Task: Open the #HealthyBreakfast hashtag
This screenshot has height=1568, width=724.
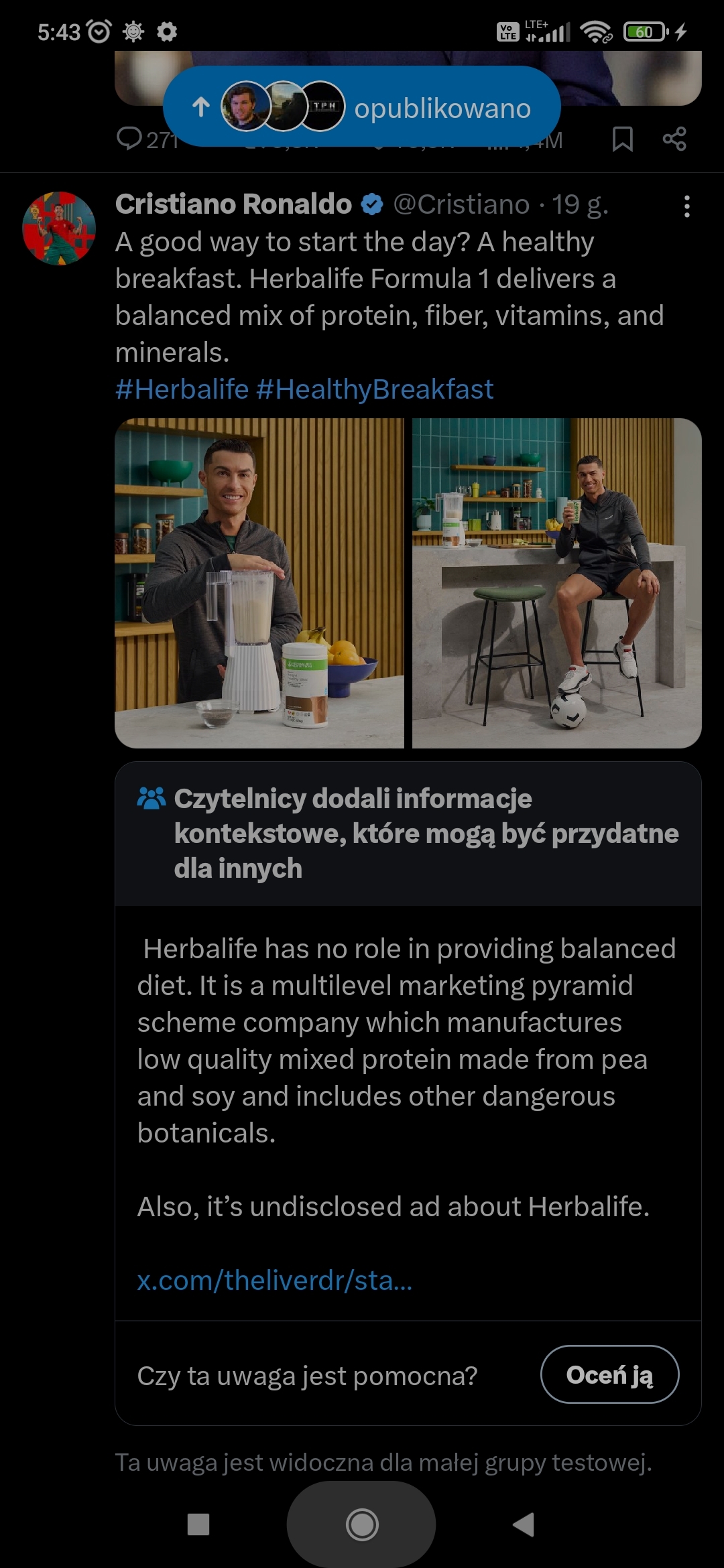Action: click(x=375, y=389)
